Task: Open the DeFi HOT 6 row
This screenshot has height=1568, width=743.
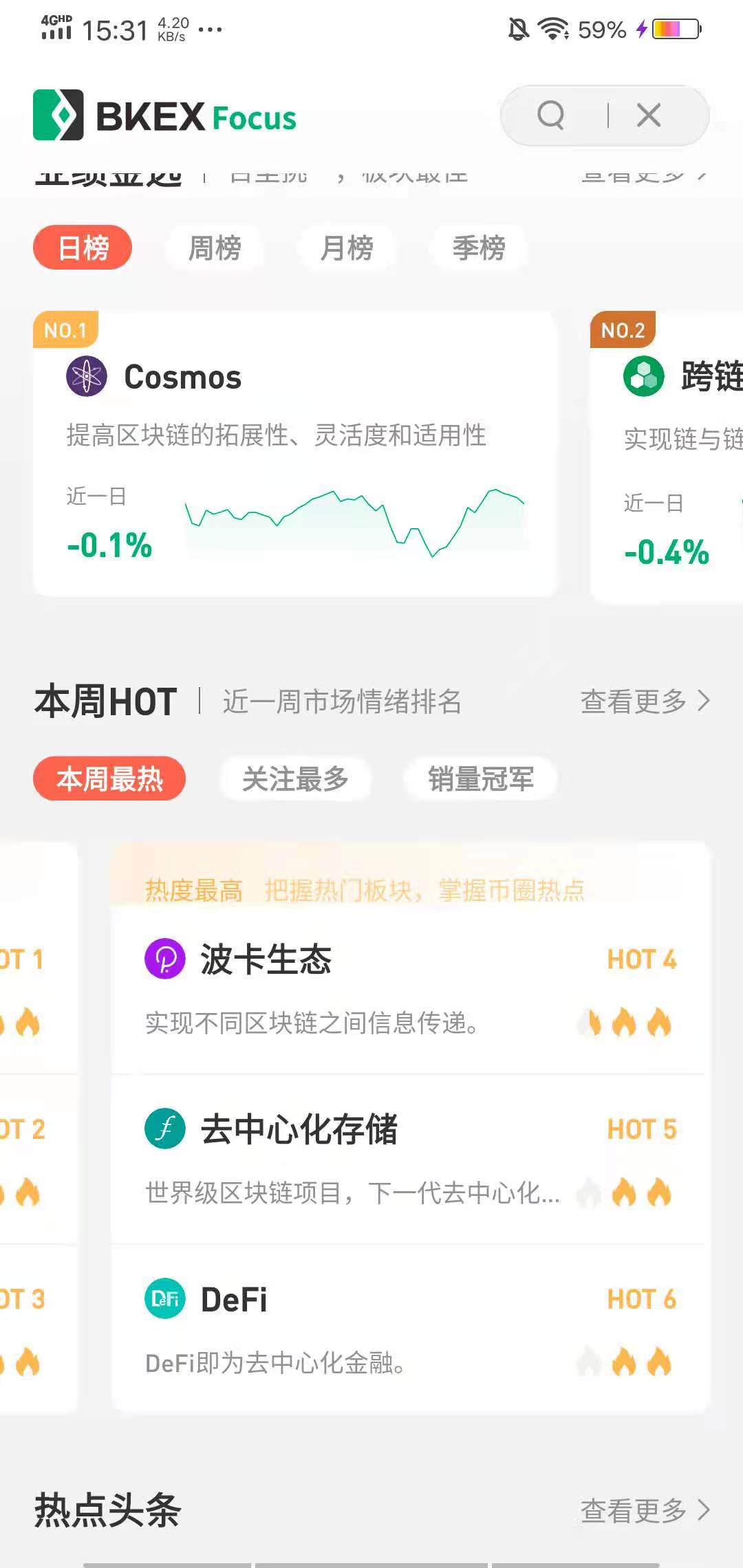Action: click(410, 1329)
